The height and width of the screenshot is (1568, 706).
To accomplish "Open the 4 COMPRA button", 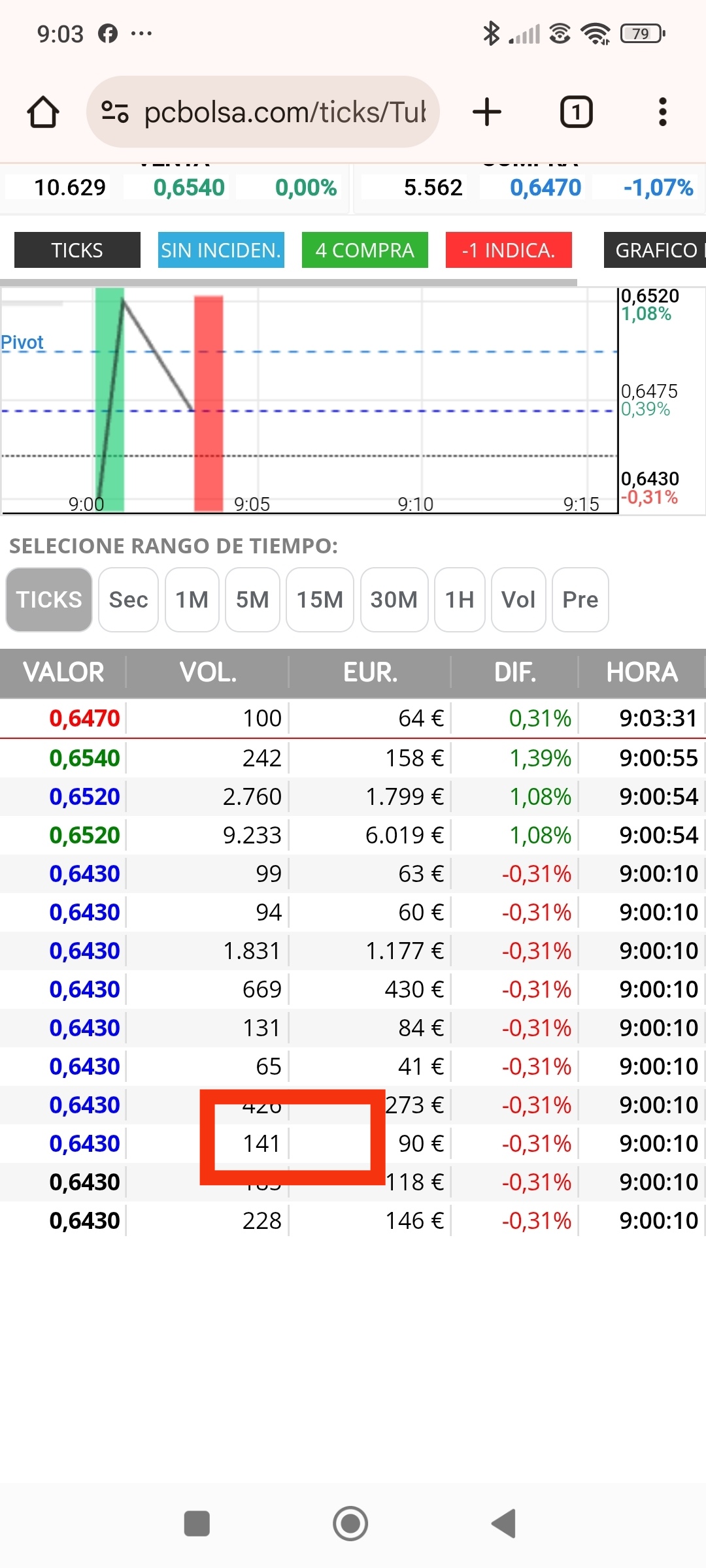I will (365, 250).
